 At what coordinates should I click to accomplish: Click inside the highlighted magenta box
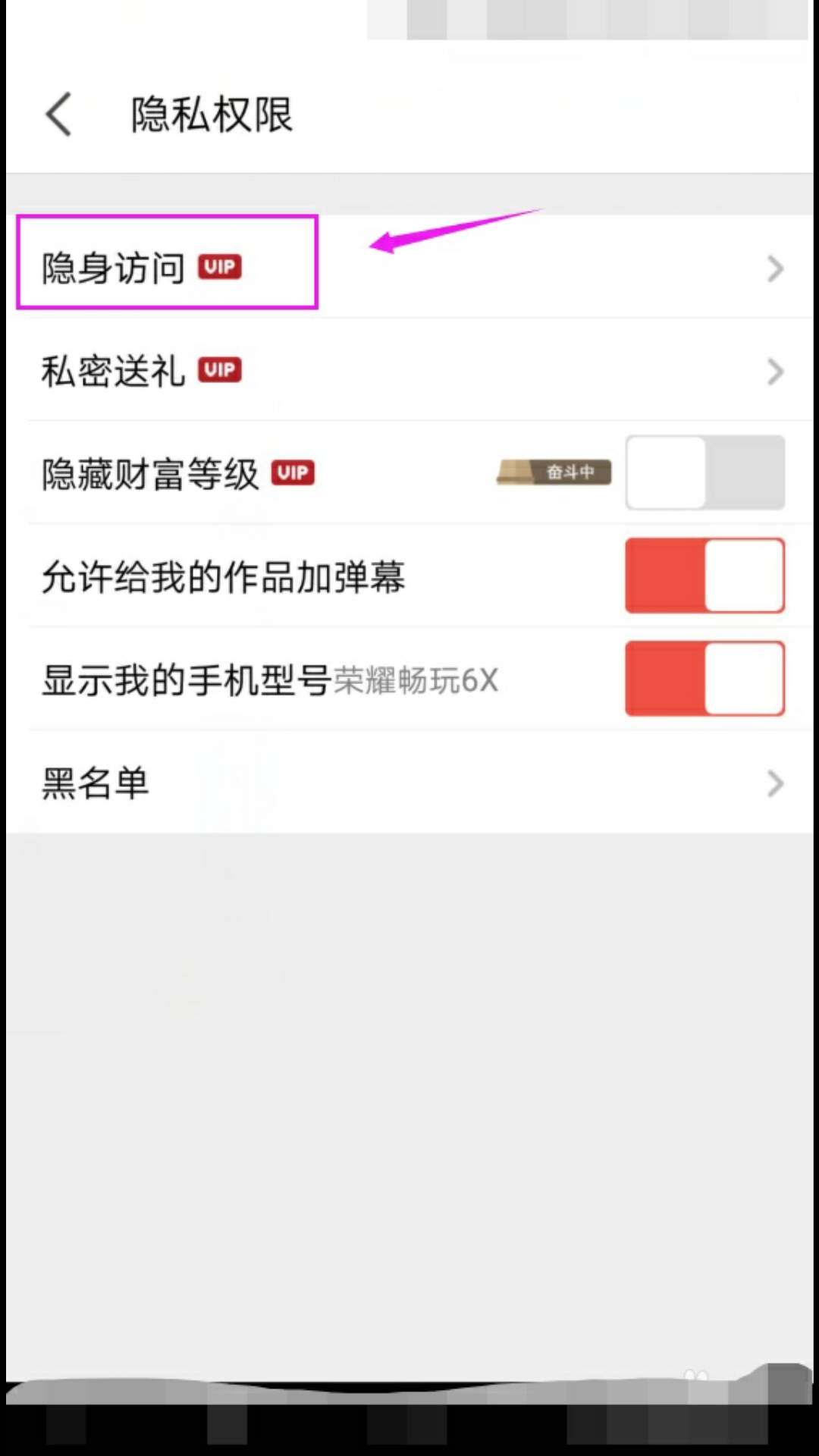167,263
